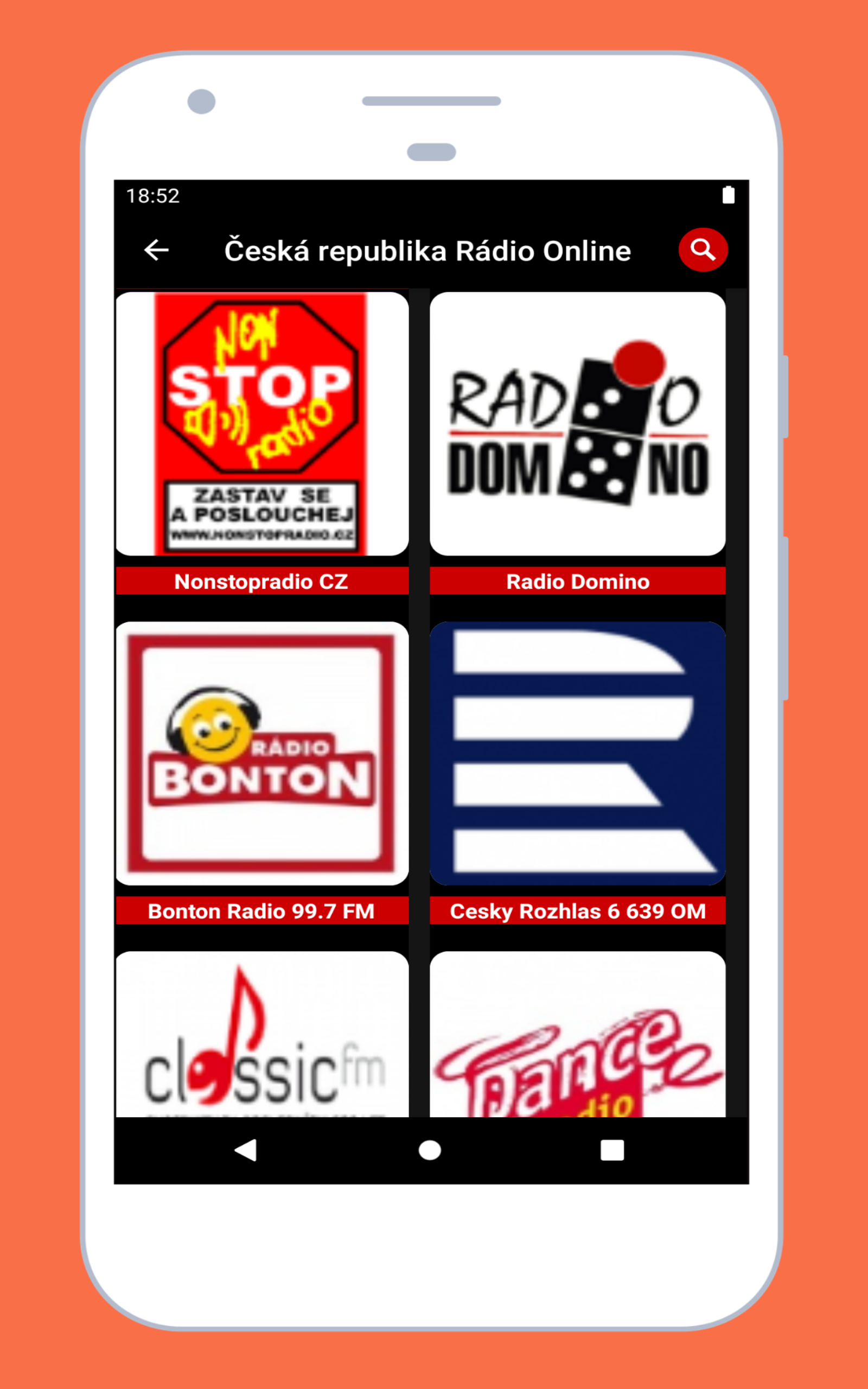Click the Nonstopradio CZ station name label

[x=261, y=581]
